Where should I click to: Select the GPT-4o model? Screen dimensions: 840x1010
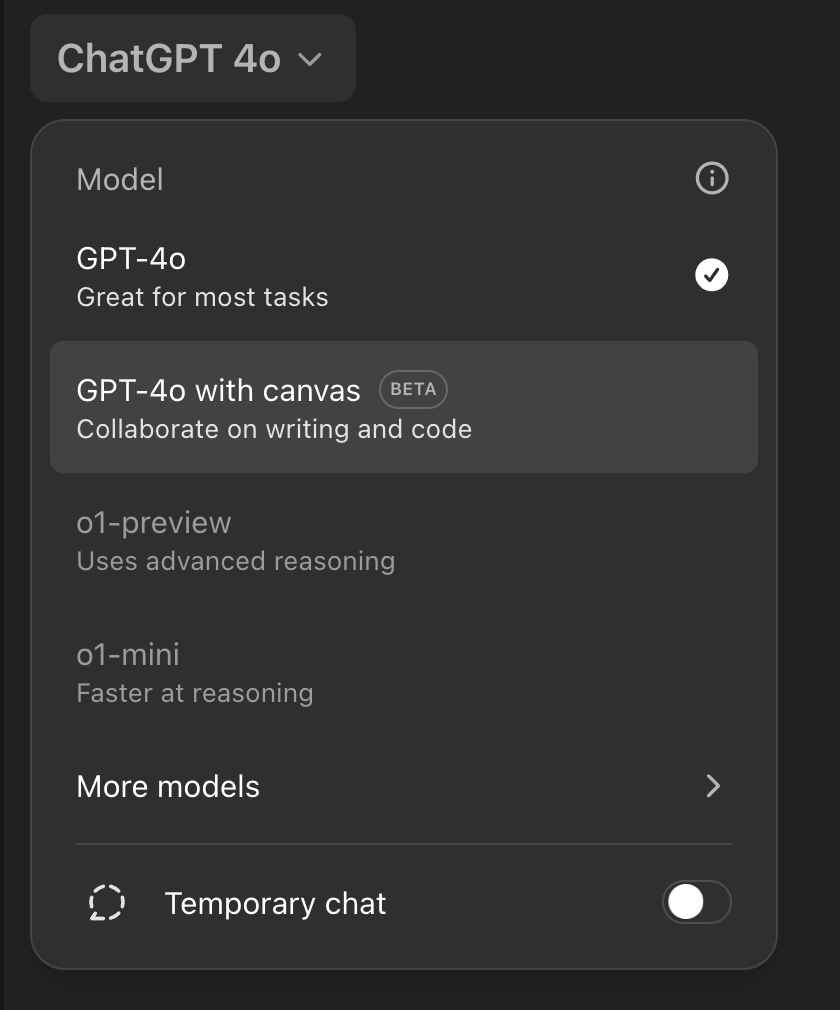pos(400,276)
